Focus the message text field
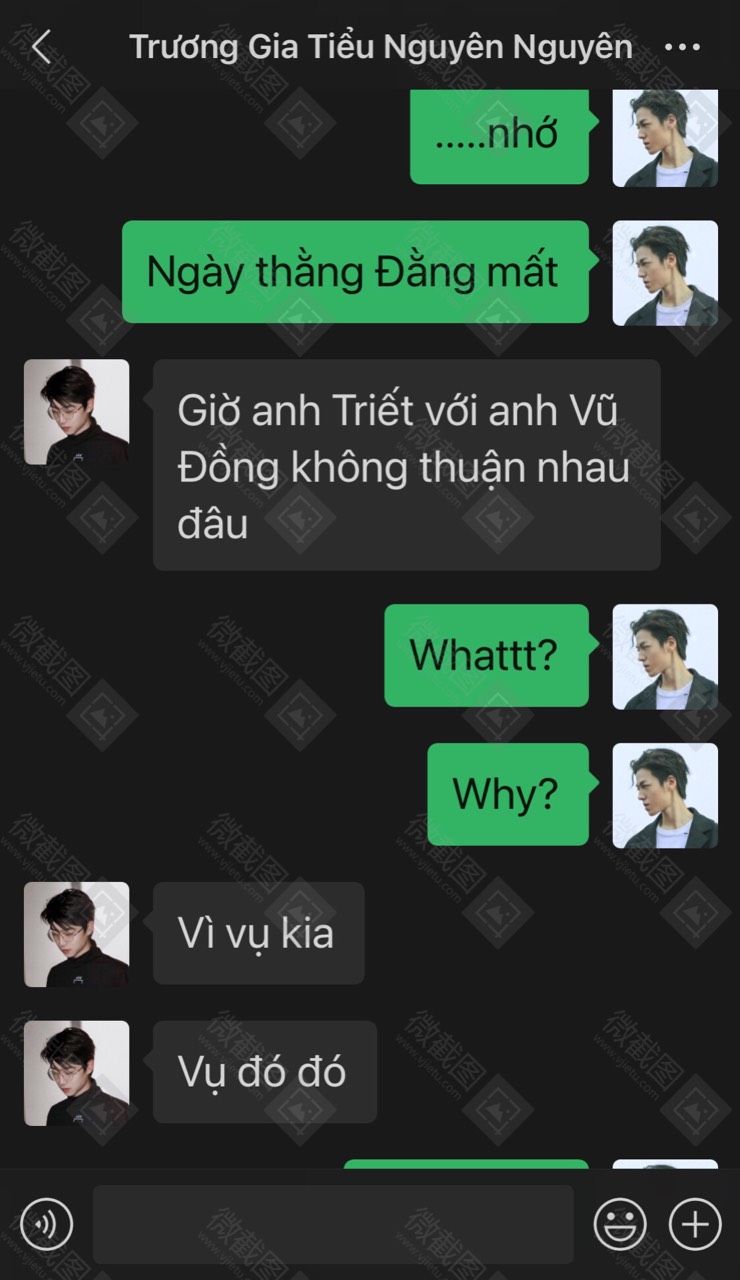This screenshot has width=740, height=1280. click(x=333, y=1224)
